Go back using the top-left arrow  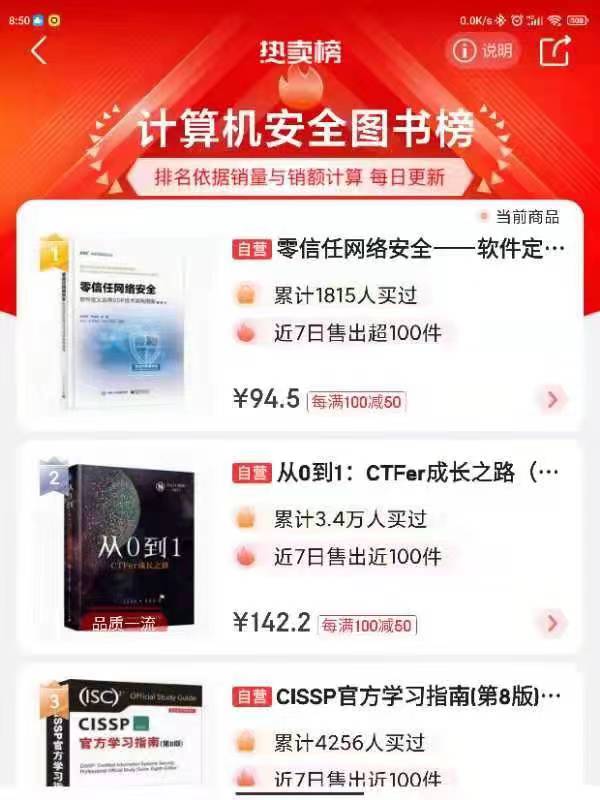point(39,50)
